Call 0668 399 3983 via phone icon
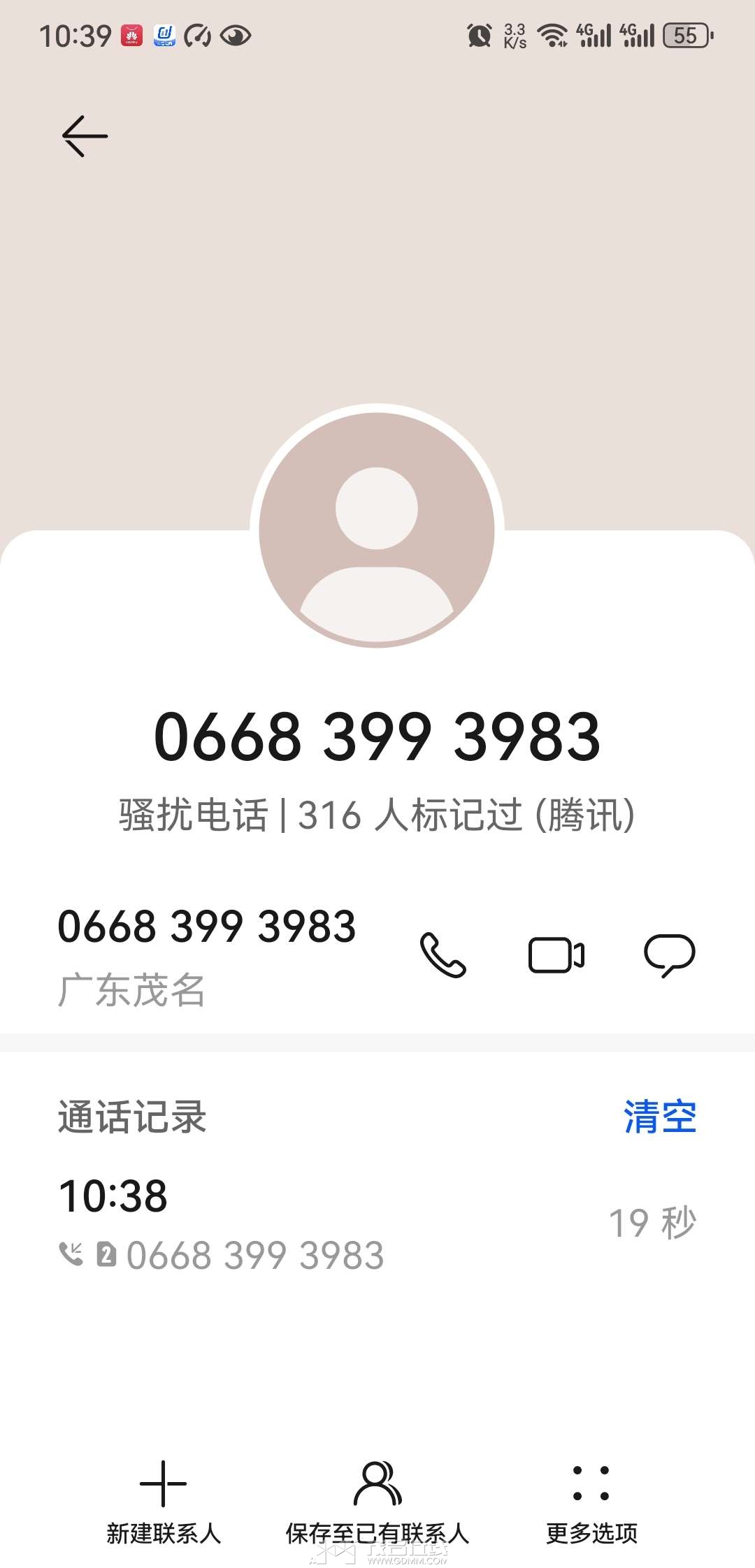This screenshot has width=755, height=1568. pos(443,954)
